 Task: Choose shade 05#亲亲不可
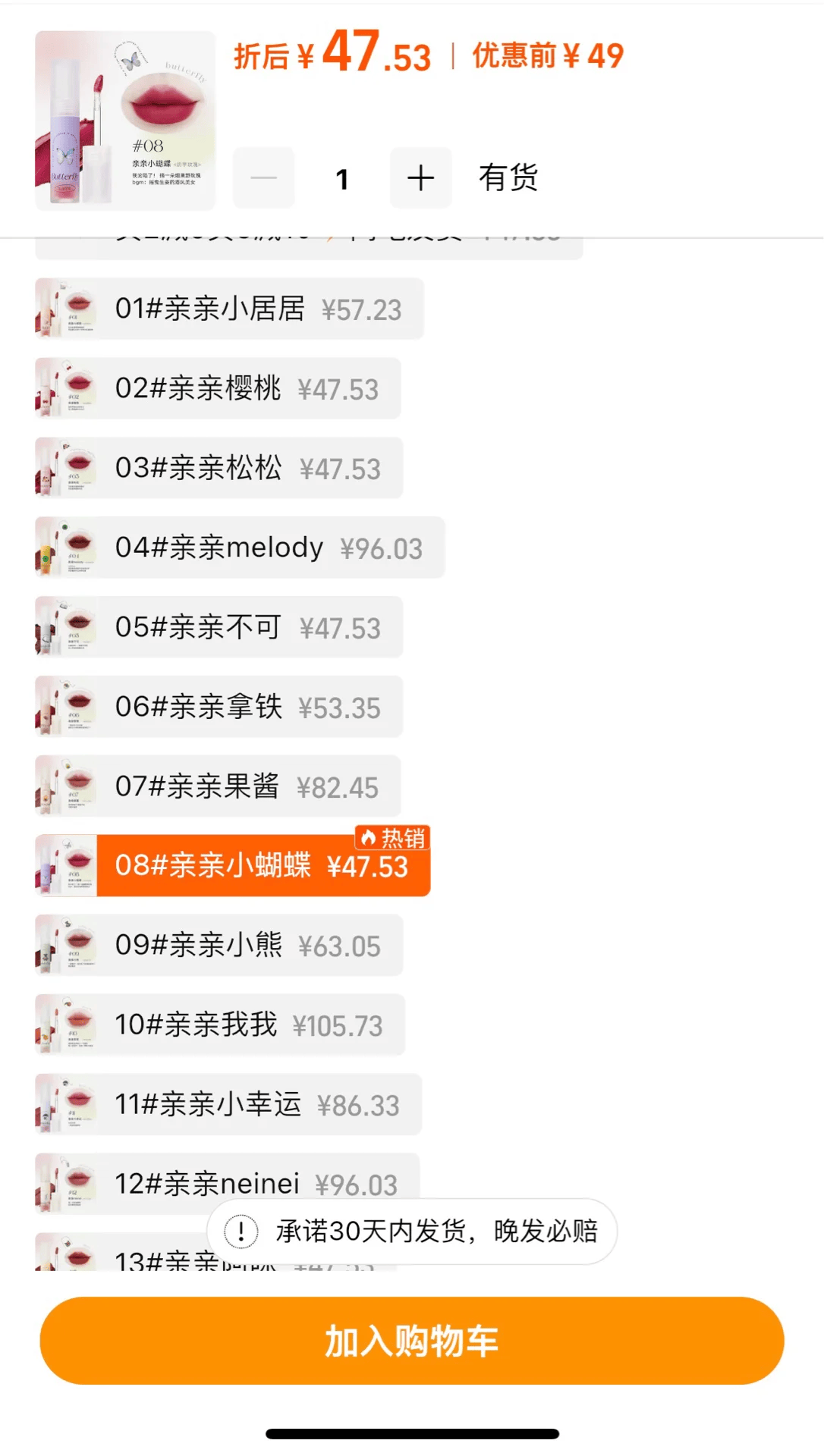tap(219, 627)
